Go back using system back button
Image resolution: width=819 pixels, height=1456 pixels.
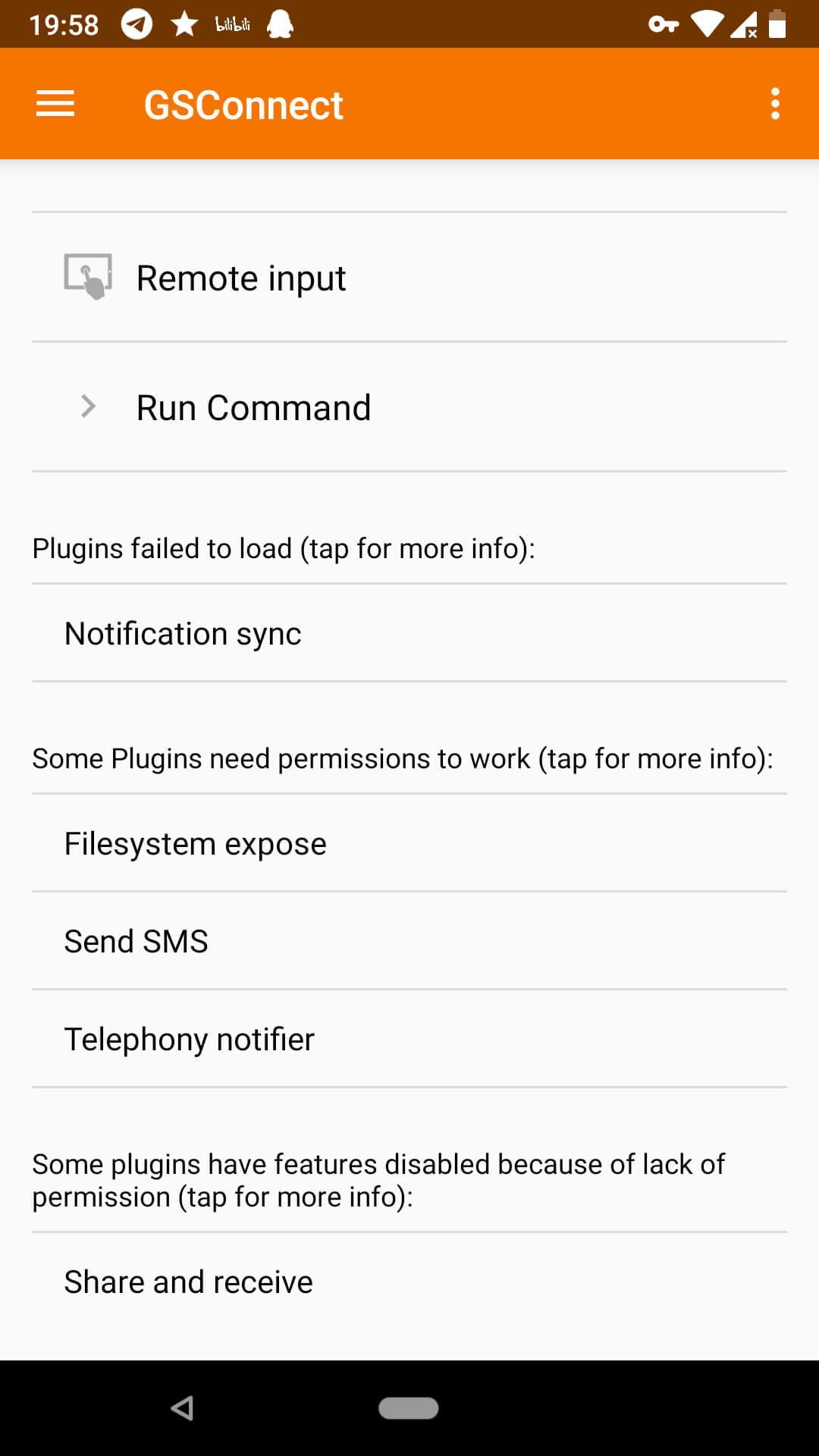pos(182,1408)
